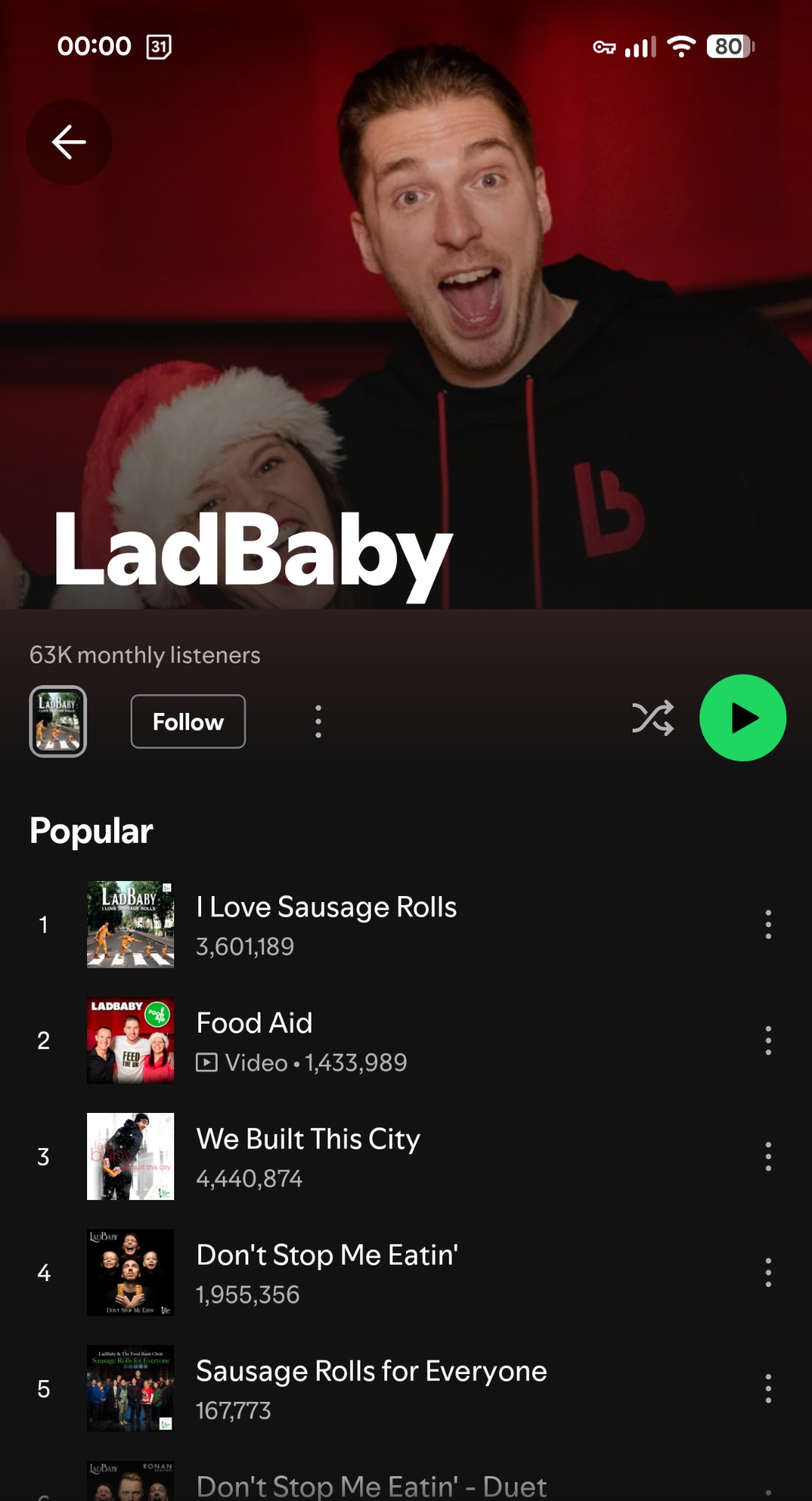This screenshot has height=1501, width=812.
Task: Open artist overflow menu beside Follow
Action: coord(318,721)
